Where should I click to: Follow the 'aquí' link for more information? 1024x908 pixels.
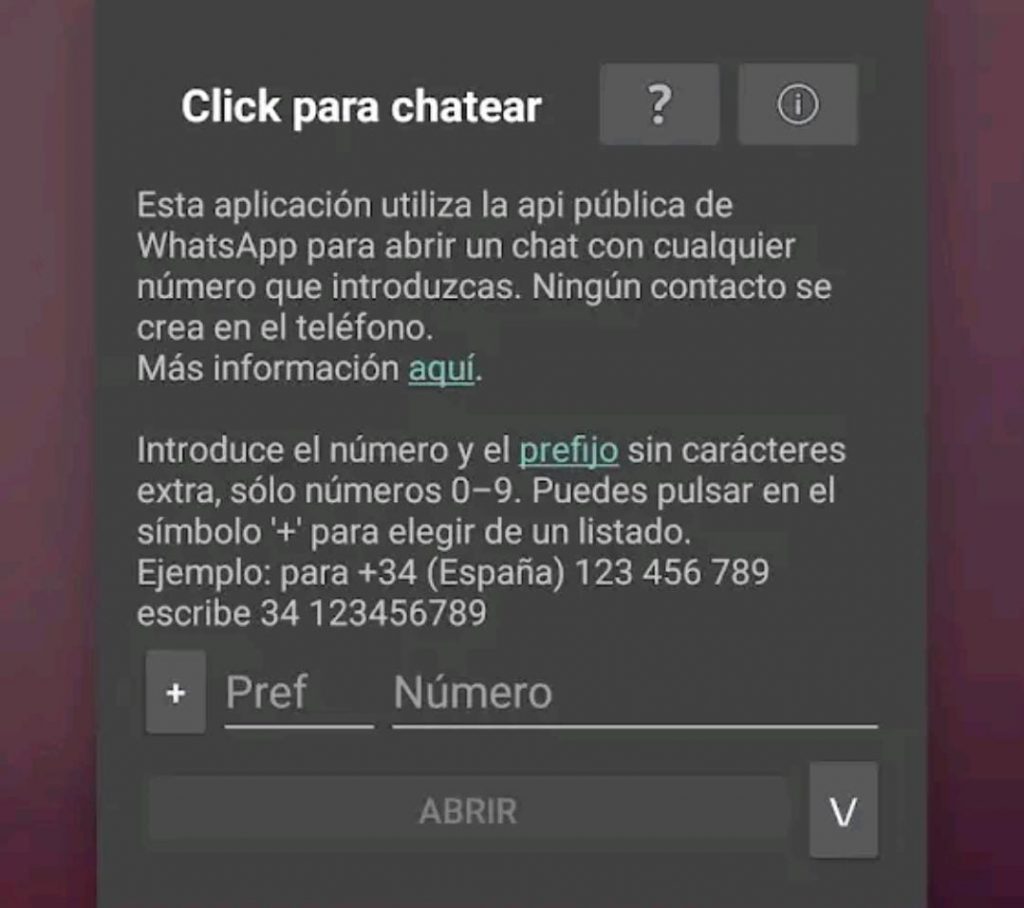click(x=440, y=369)
